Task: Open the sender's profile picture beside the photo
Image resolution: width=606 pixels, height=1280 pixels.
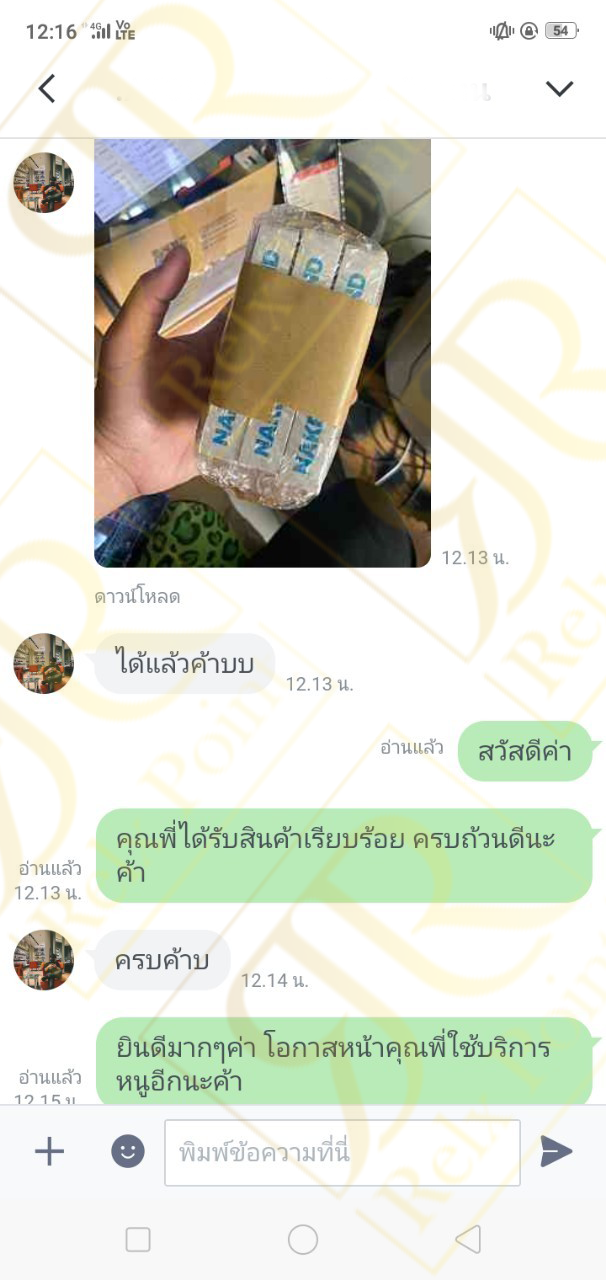Action: click(43, 183)
